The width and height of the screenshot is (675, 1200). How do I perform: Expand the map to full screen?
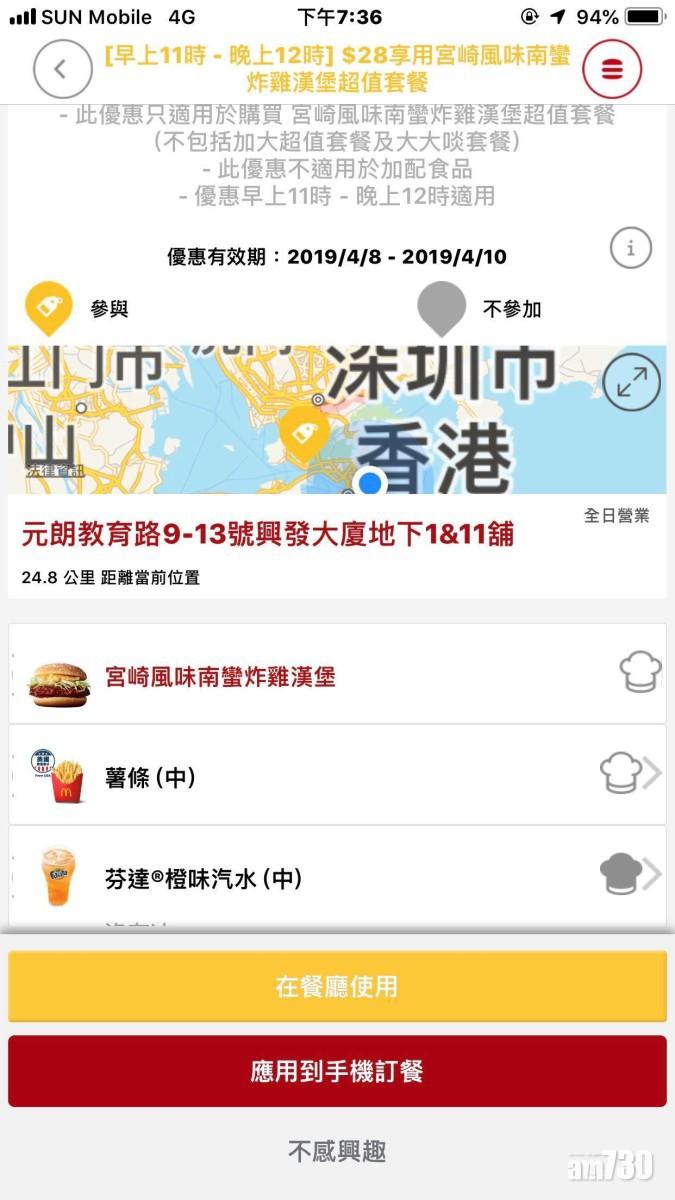coord(631,382)
